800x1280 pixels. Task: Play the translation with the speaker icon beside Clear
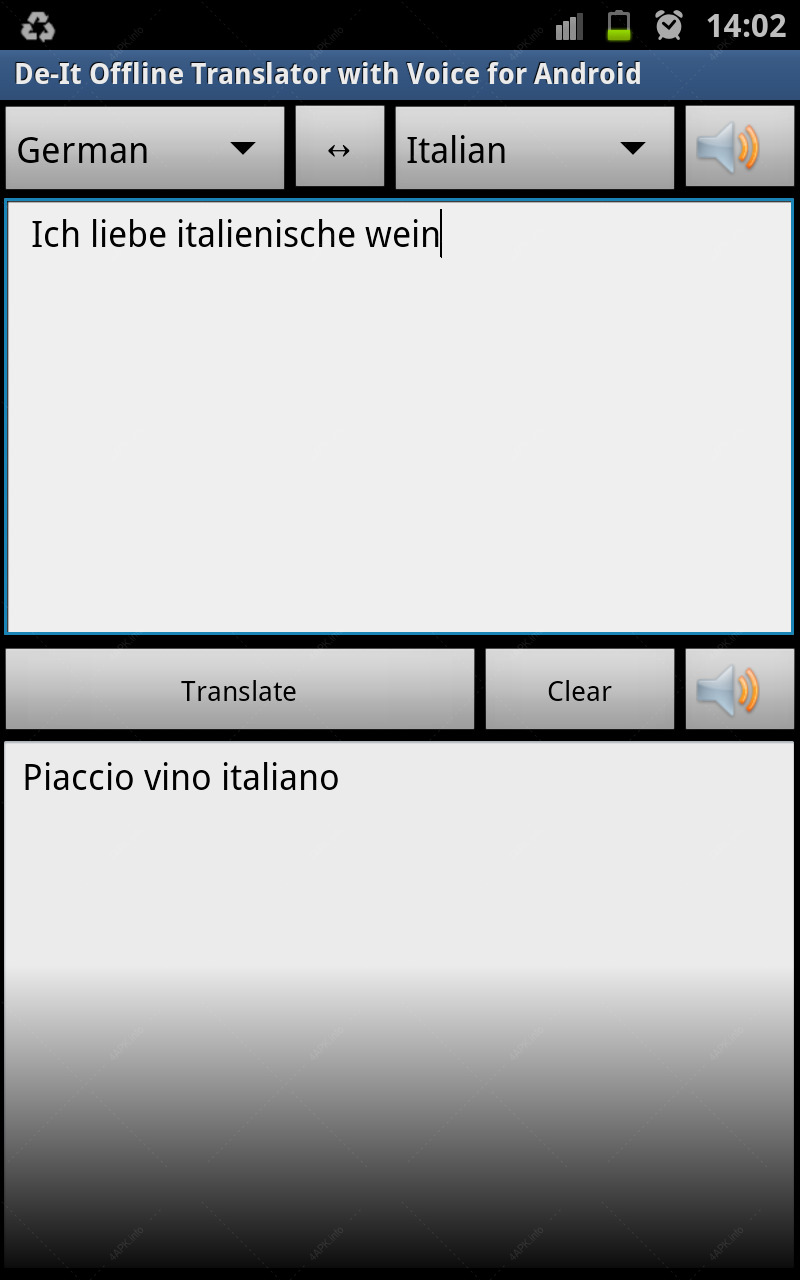(x=740, y=690)
